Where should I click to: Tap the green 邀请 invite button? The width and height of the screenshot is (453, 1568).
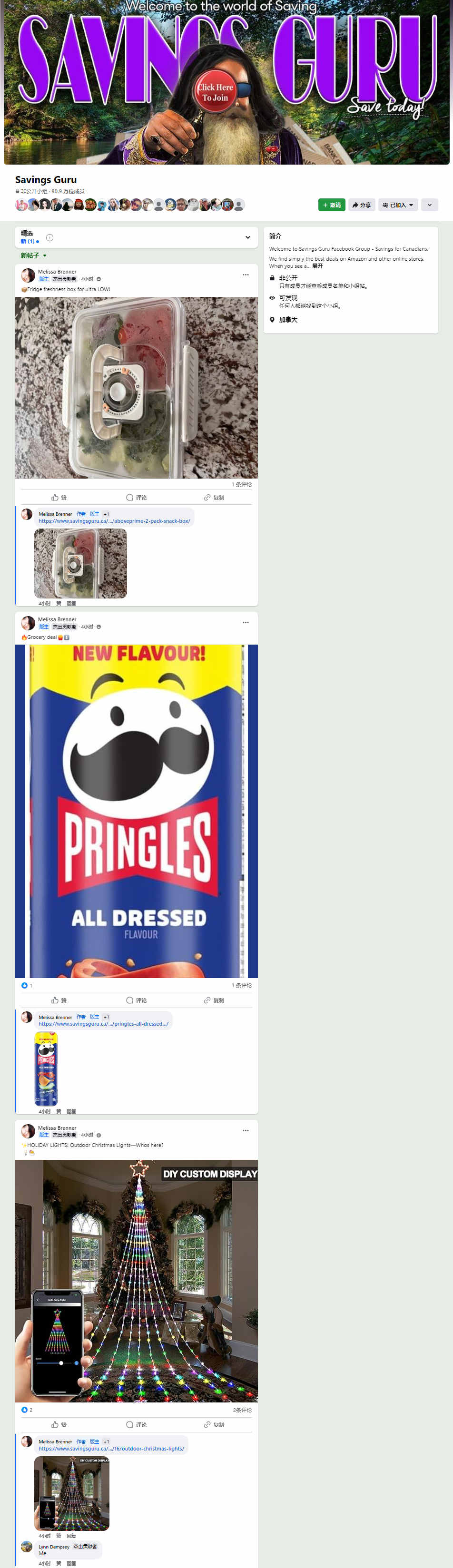pos(331,205)
